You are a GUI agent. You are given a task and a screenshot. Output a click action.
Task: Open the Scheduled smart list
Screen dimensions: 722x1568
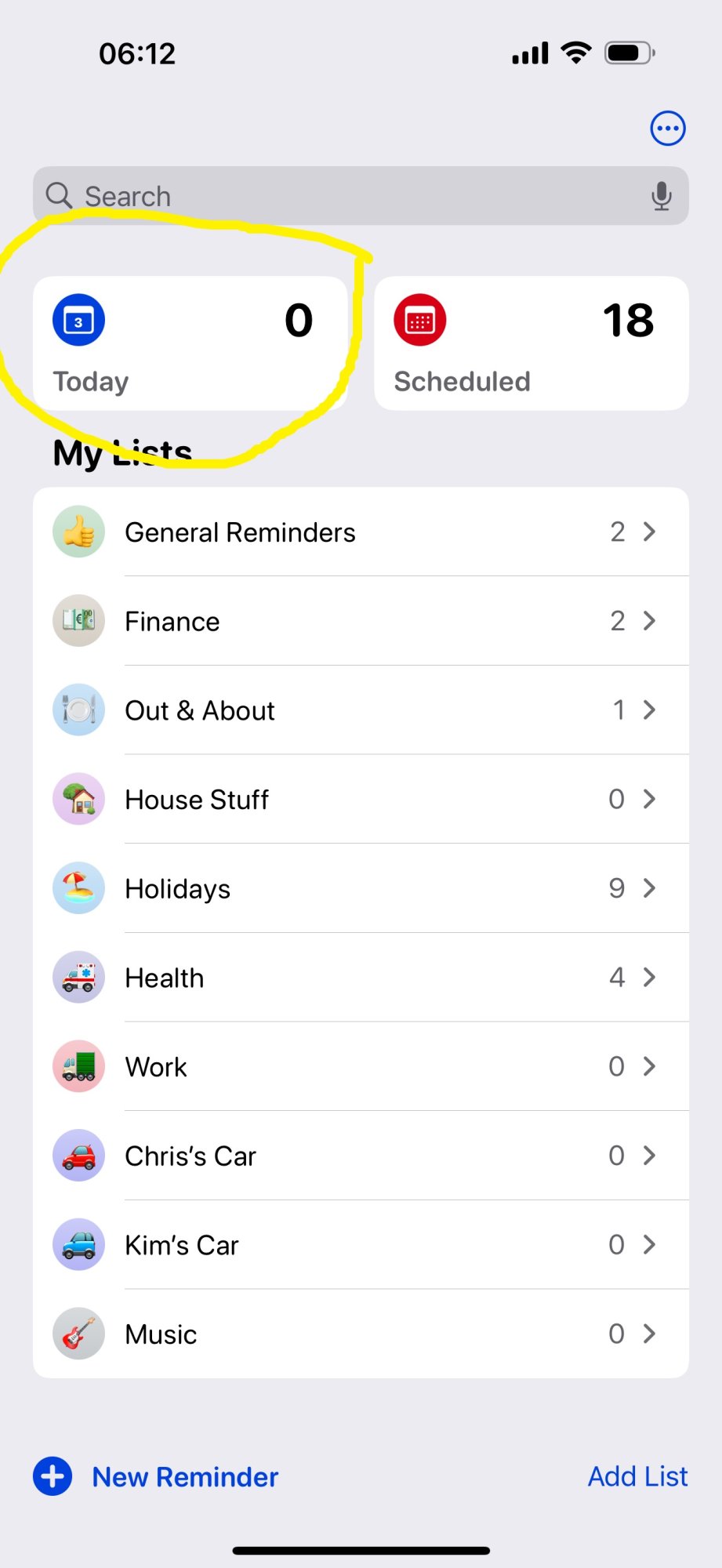point(532,343)
